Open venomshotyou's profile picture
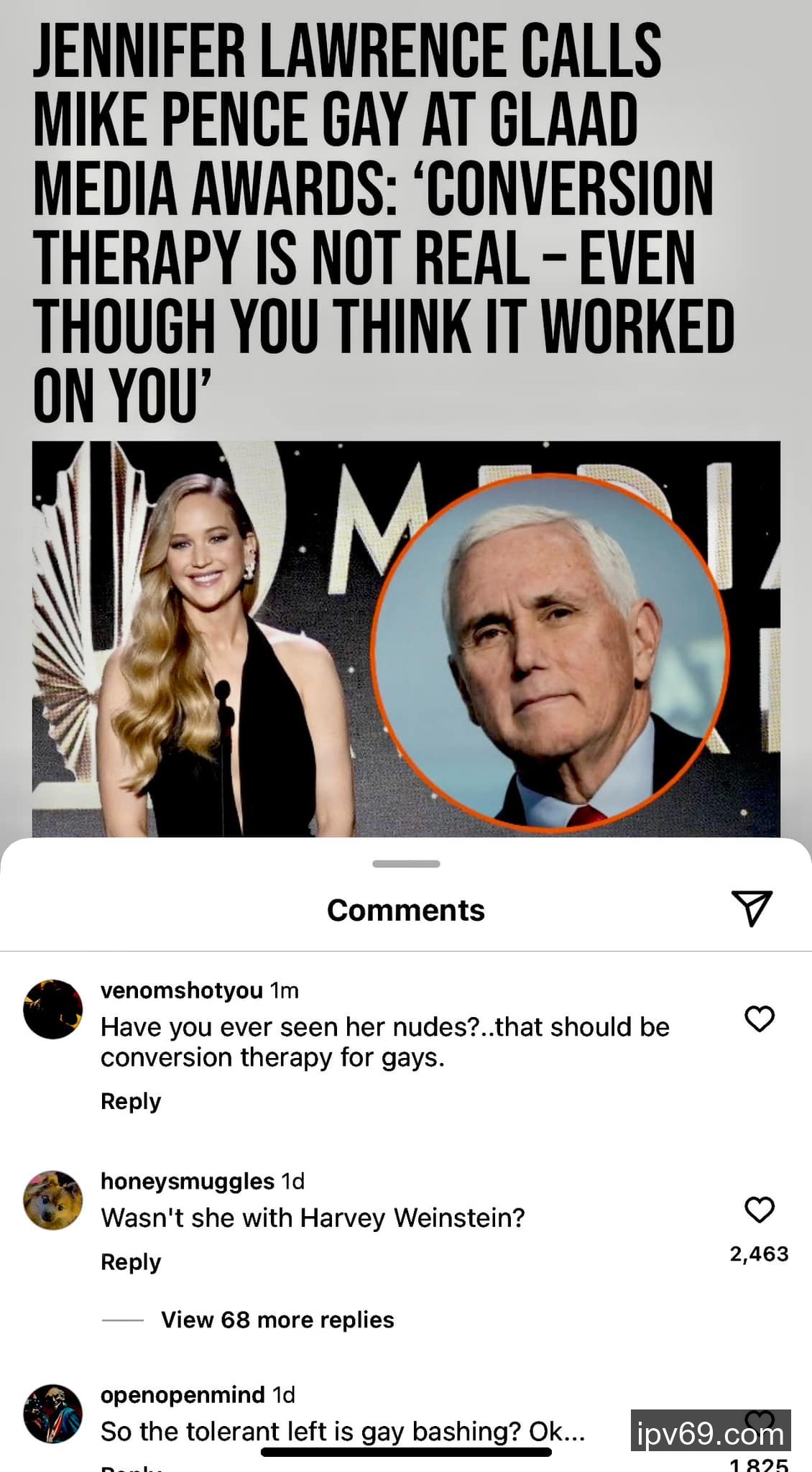This screenshot has width=812, height=1472. 53,1008
